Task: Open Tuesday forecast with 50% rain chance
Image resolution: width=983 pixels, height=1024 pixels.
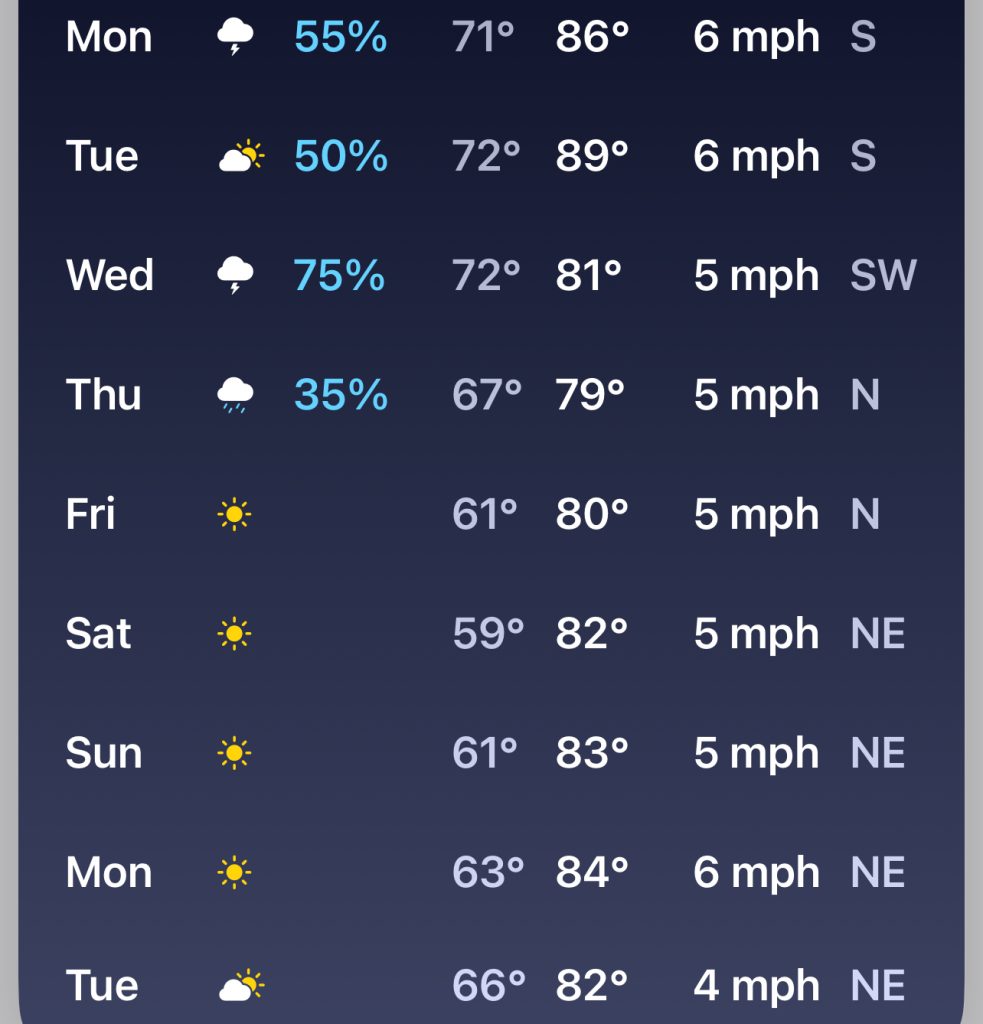Action: (x=490, y=157)
